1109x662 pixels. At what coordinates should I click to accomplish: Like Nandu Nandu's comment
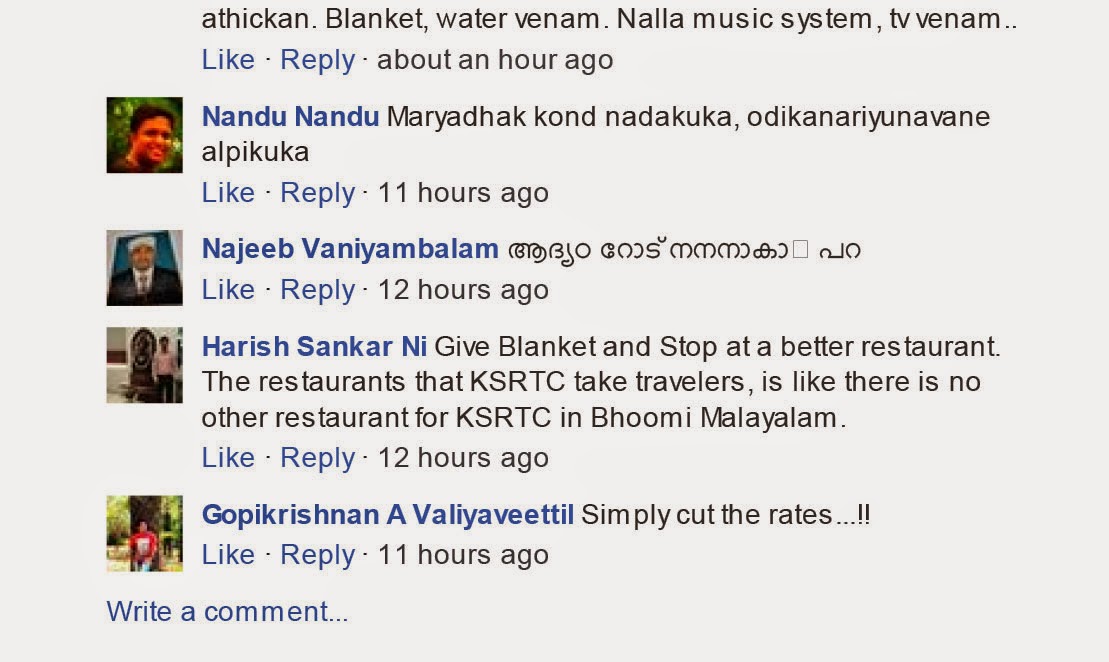coord(228,193)
